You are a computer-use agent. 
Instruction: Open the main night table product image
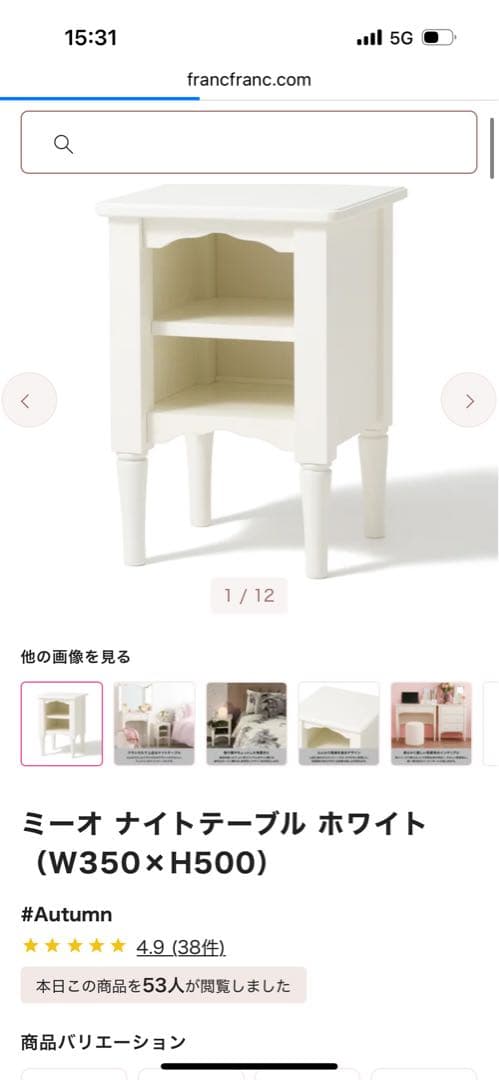(x=251, y=379)
